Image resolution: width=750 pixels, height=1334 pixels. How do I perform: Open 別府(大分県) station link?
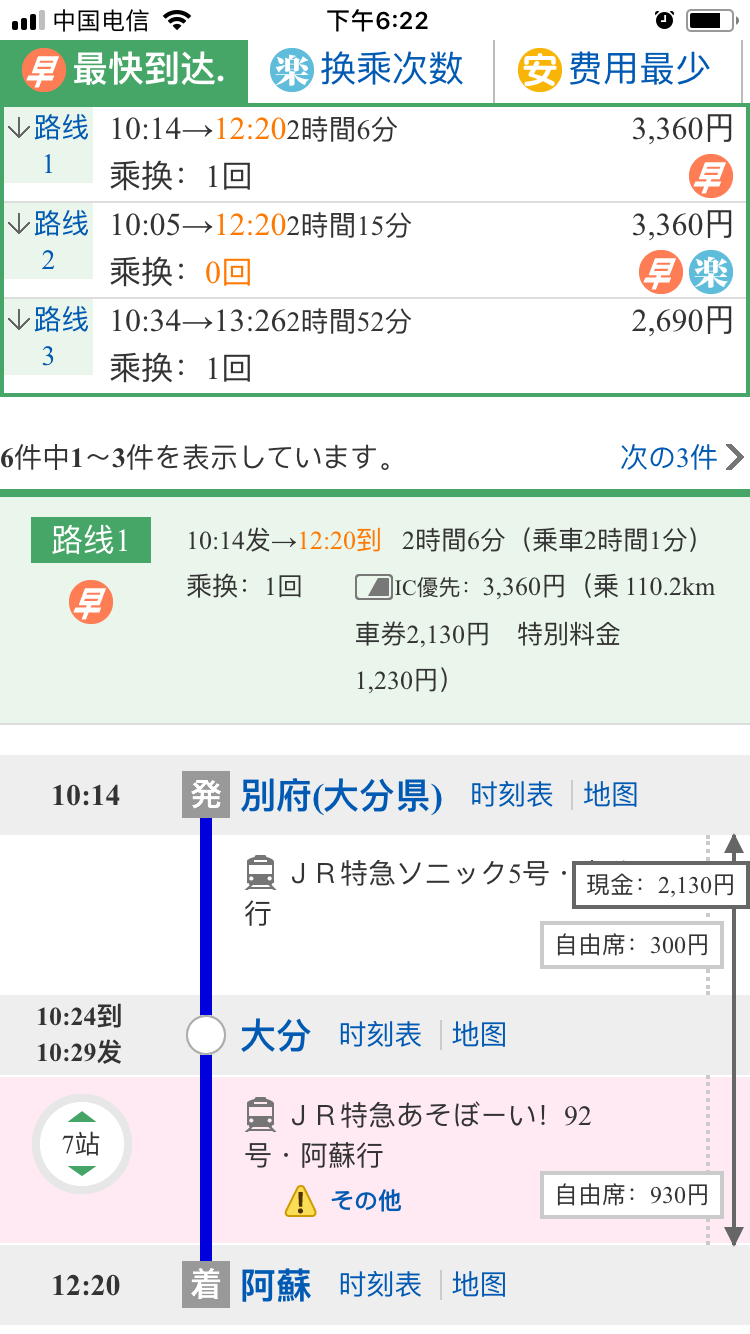(x=342, y=796)
